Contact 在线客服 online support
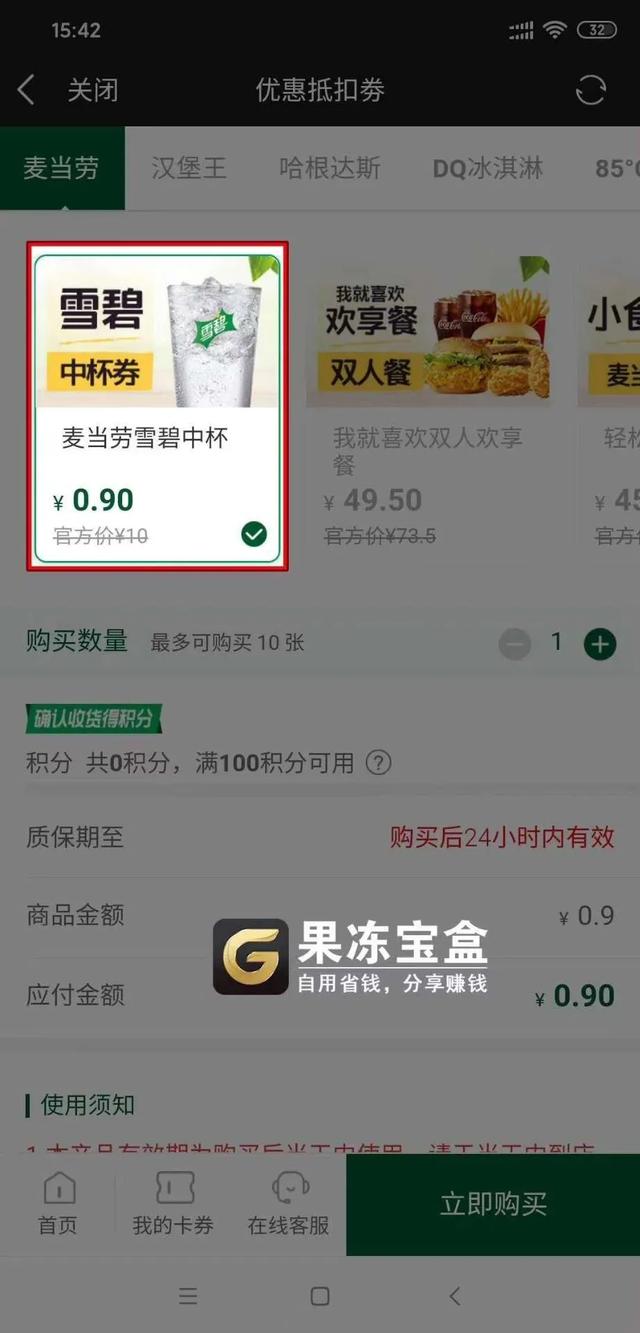The height and width of the screenshot is (1333, 640). pos(289,1204)
